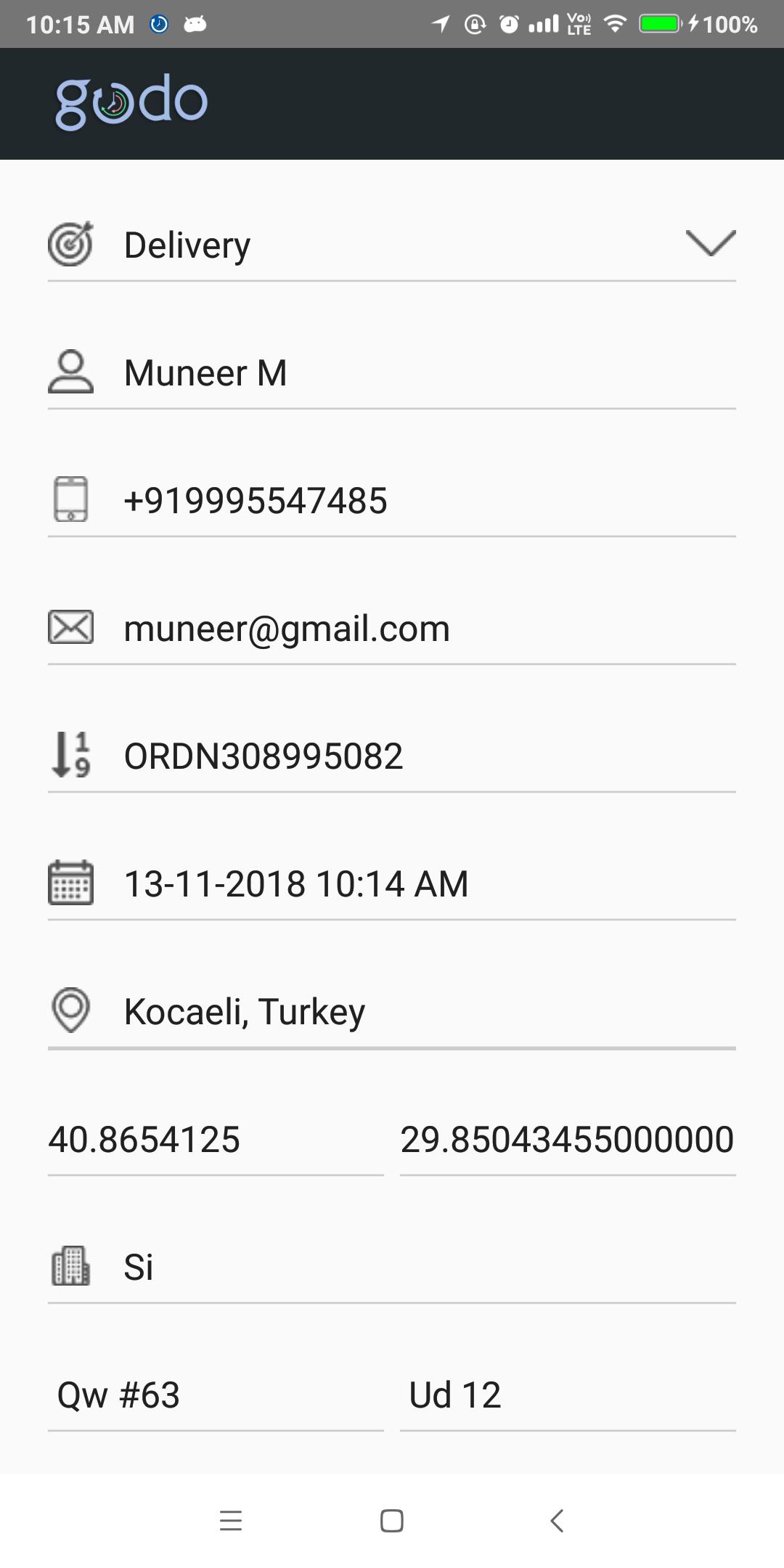Edit the Qw #63 field

pos(215,1395)
